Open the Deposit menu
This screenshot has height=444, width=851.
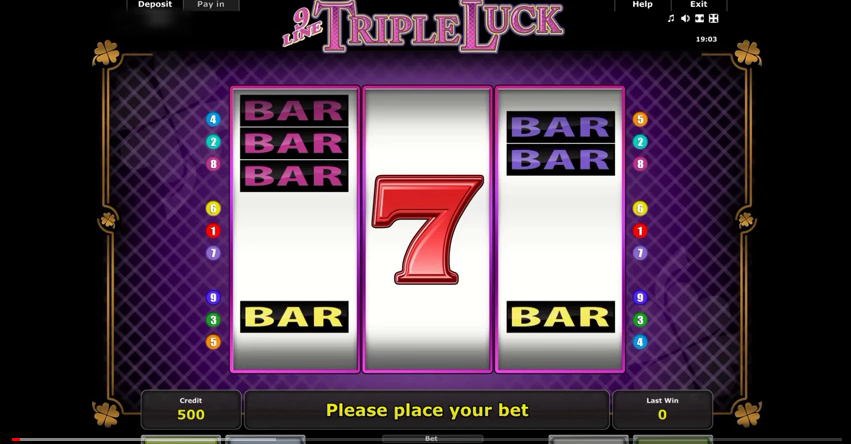pyautogui.click(x=155, y=5)
